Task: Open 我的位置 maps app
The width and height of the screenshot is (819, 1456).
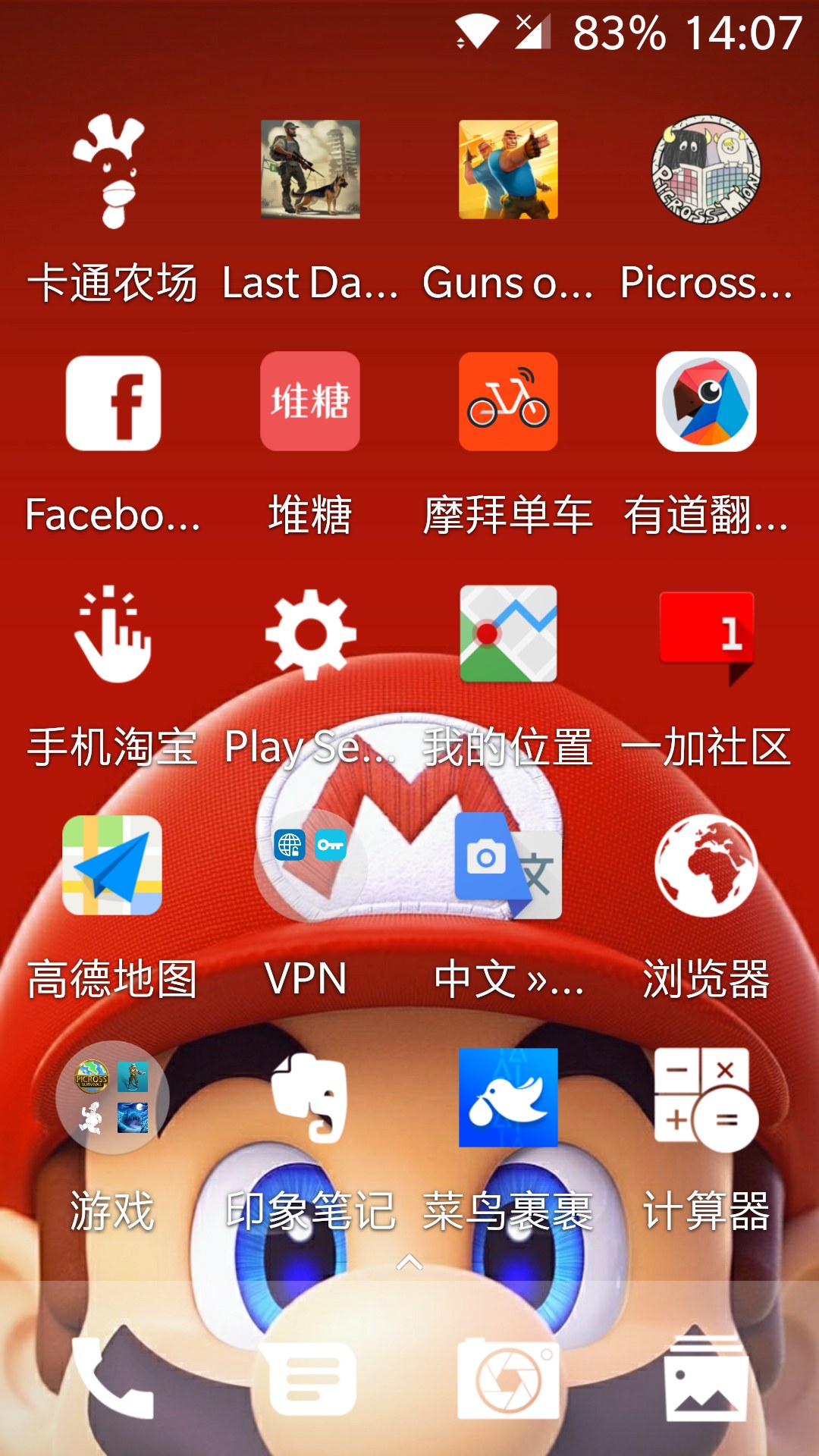Action: point(508,635)
